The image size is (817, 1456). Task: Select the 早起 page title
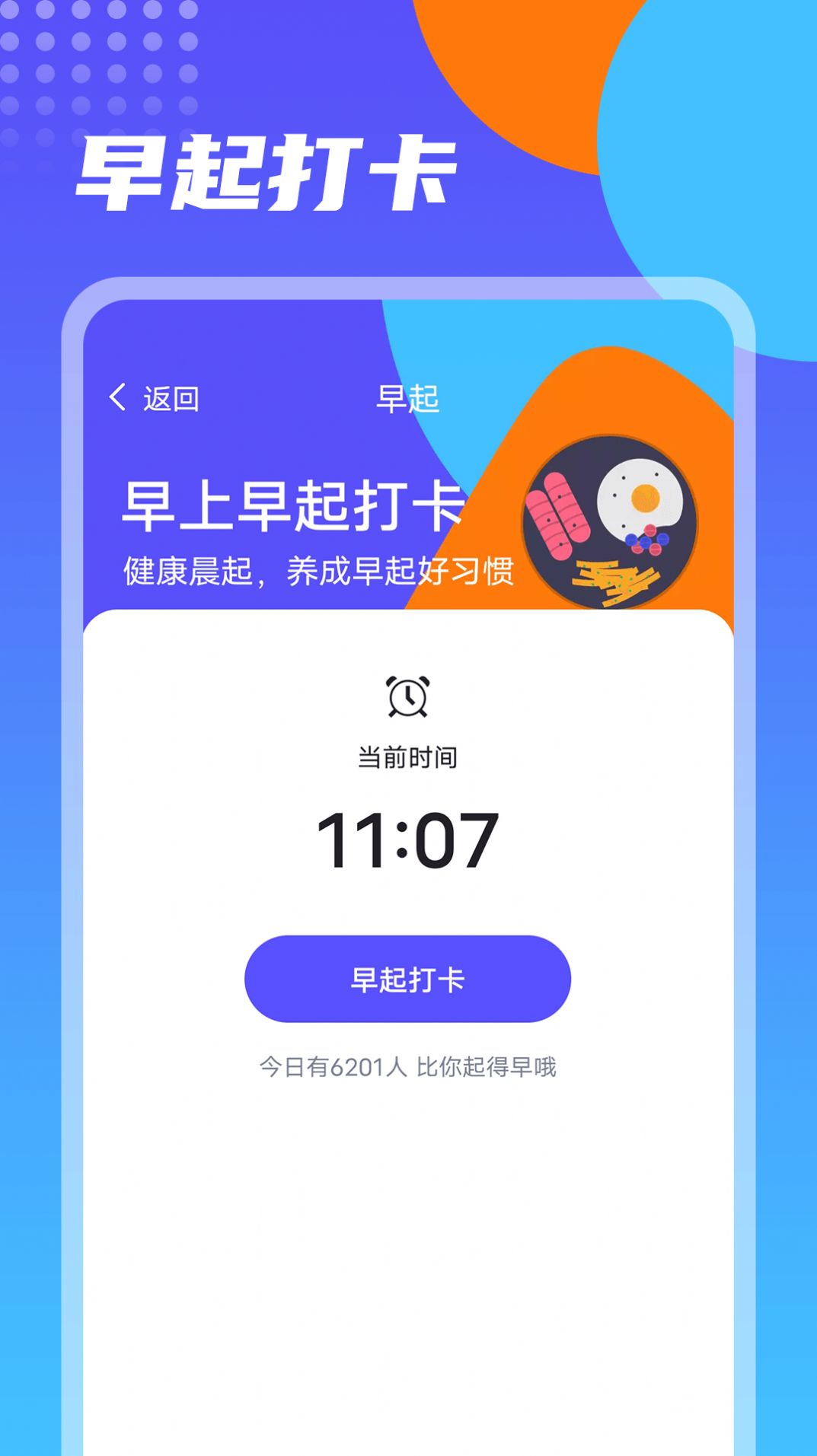coord(409,397)
